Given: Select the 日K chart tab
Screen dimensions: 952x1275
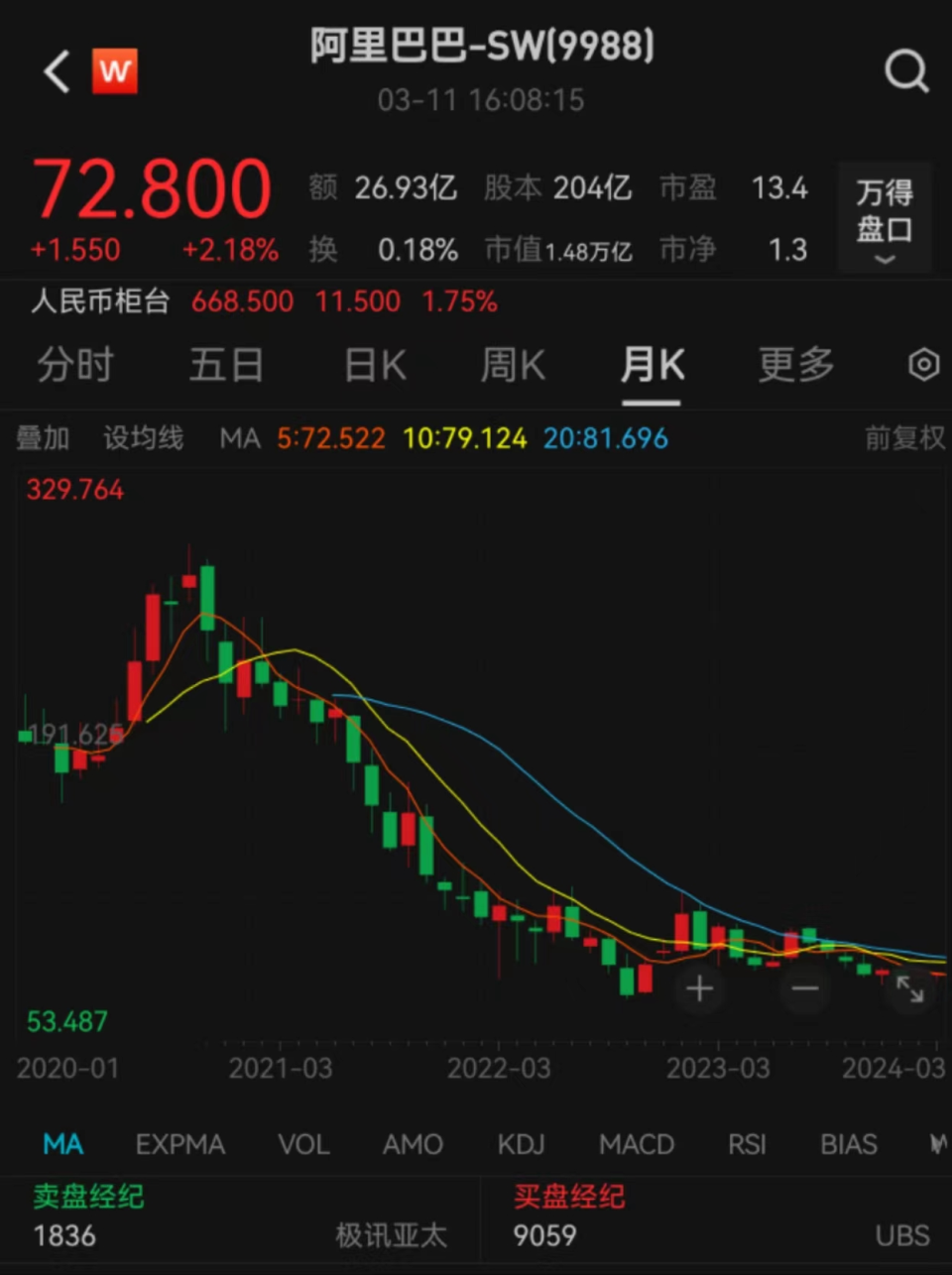Looking at the screenshot, I should pyautogui.click(x=375, y=365).
